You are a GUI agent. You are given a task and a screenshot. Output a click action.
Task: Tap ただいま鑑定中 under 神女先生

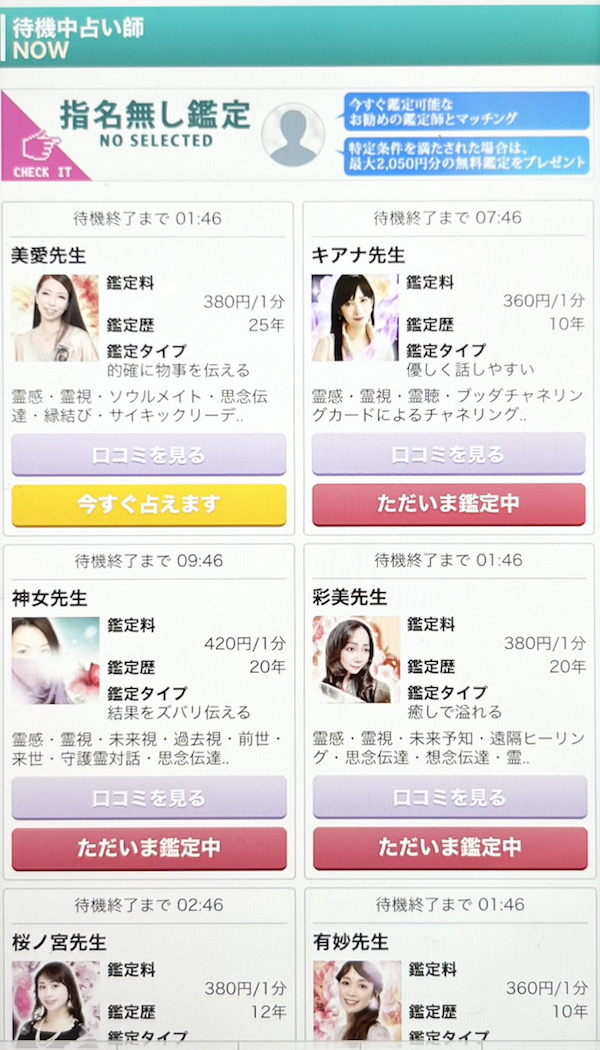[149, 848]
